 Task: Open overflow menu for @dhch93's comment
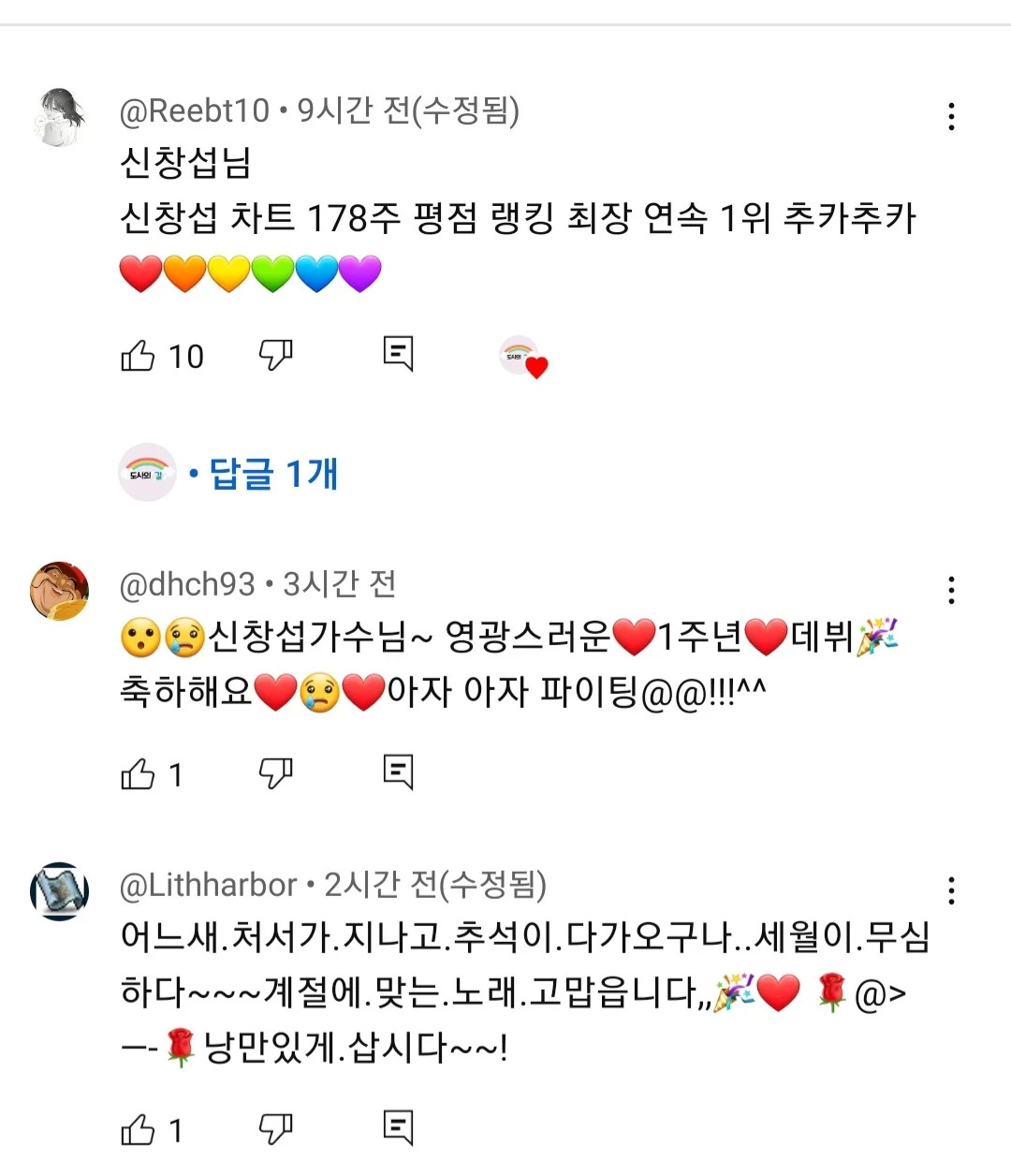[x=951, y=590]
